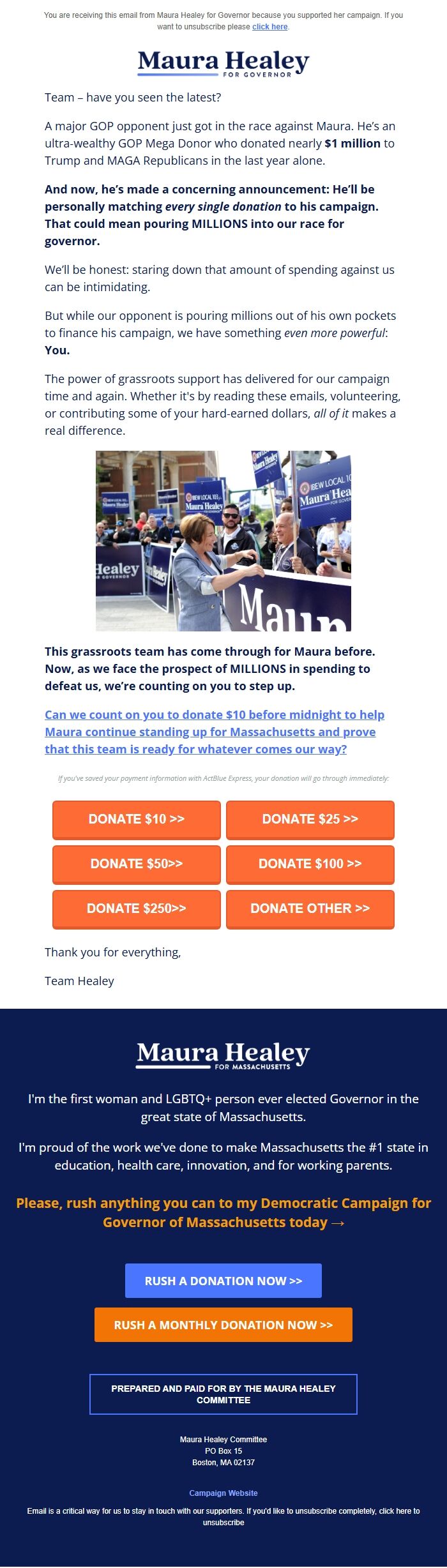The width and height of the screenshot is (447, 1568).
Task: Give with the DONATE $50 button
Action: tap(137, 864)
